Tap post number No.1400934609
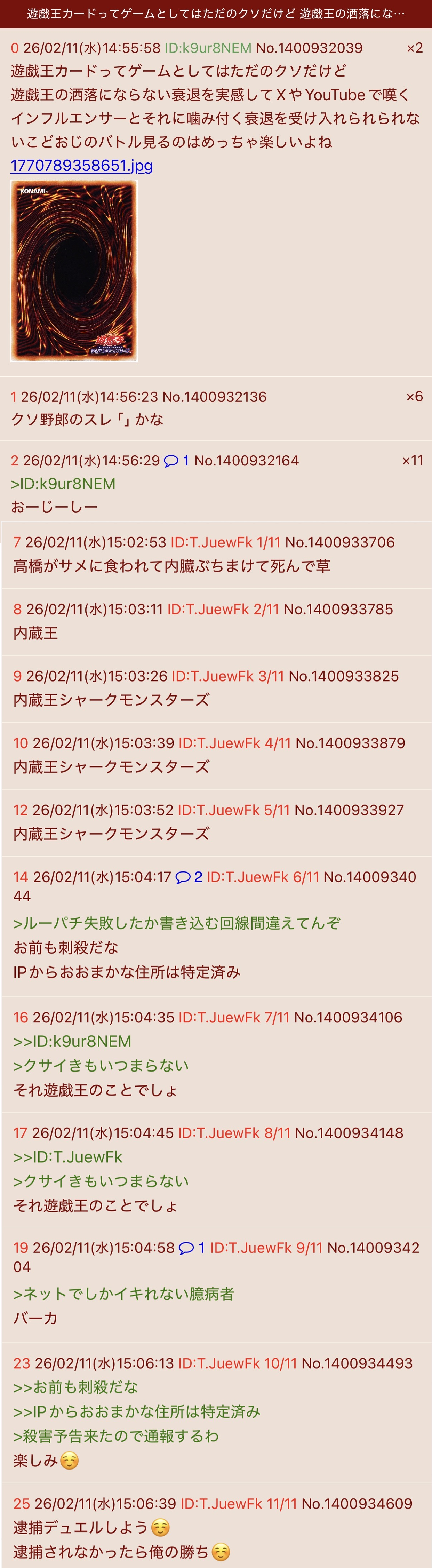432x1568 pixels. tap(357, 1504)
